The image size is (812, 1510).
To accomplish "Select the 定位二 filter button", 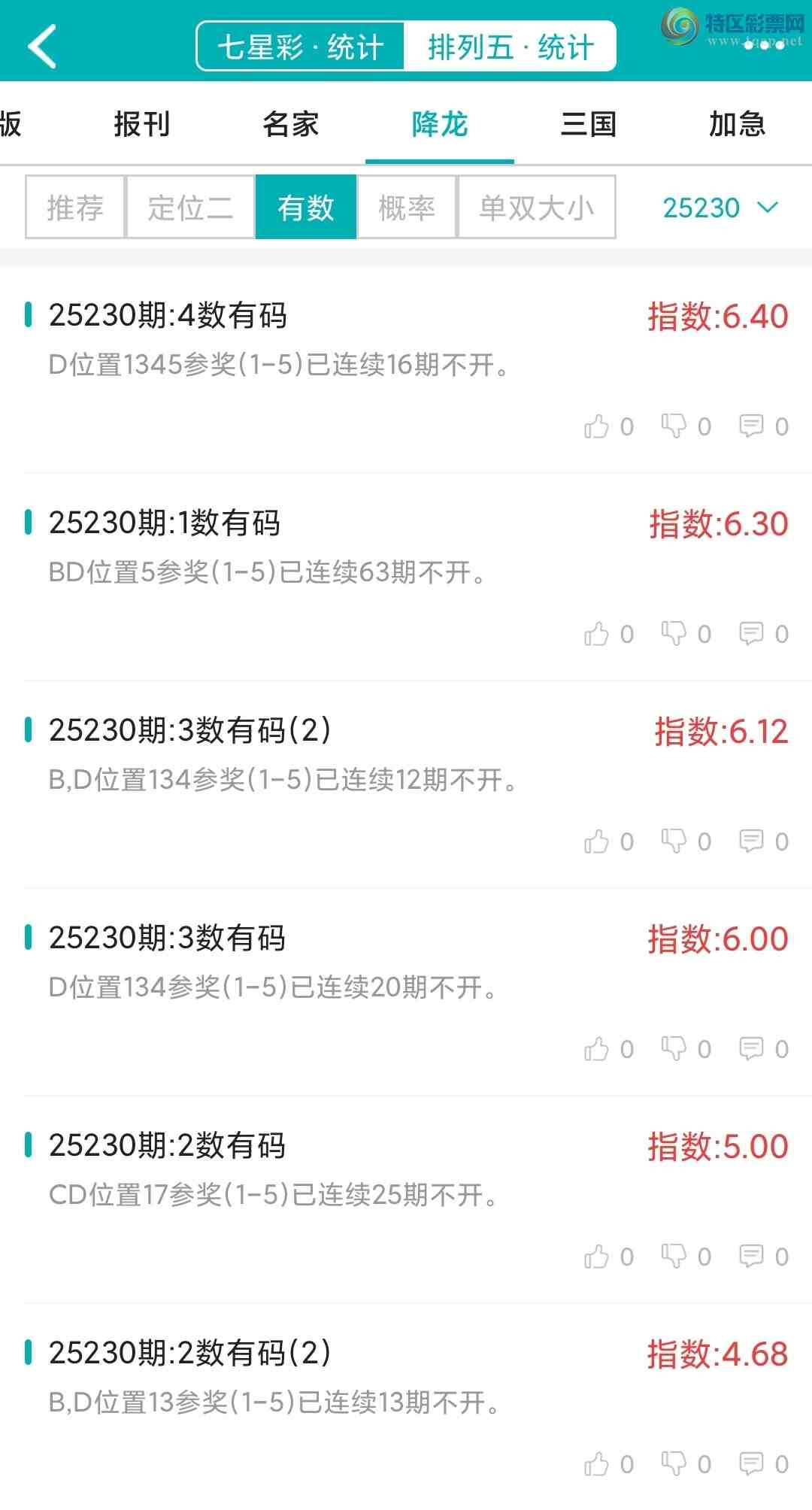I will coord(189,208).
